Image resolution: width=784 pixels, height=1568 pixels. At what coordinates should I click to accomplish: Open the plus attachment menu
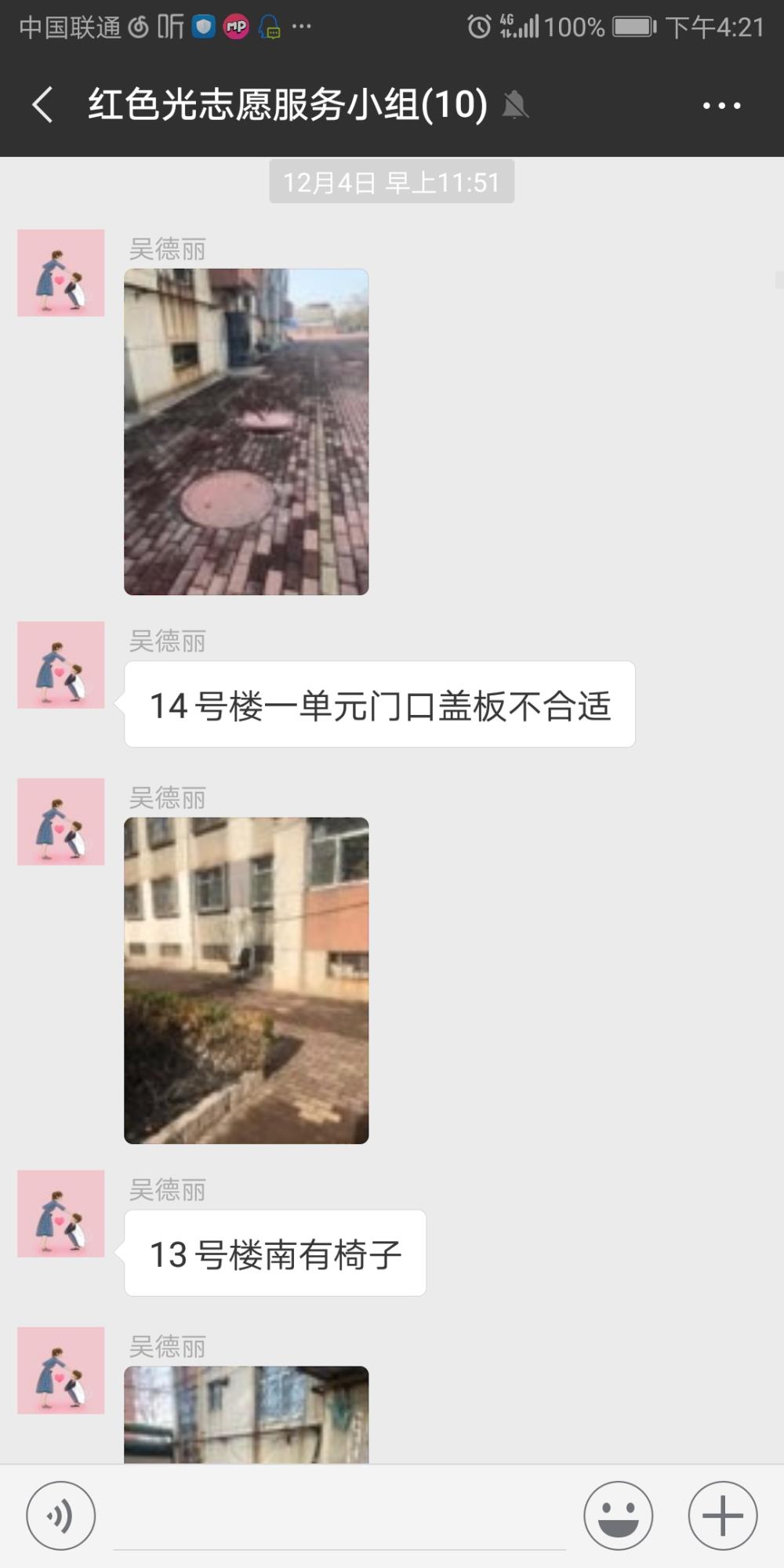[x=723, y=1515]
